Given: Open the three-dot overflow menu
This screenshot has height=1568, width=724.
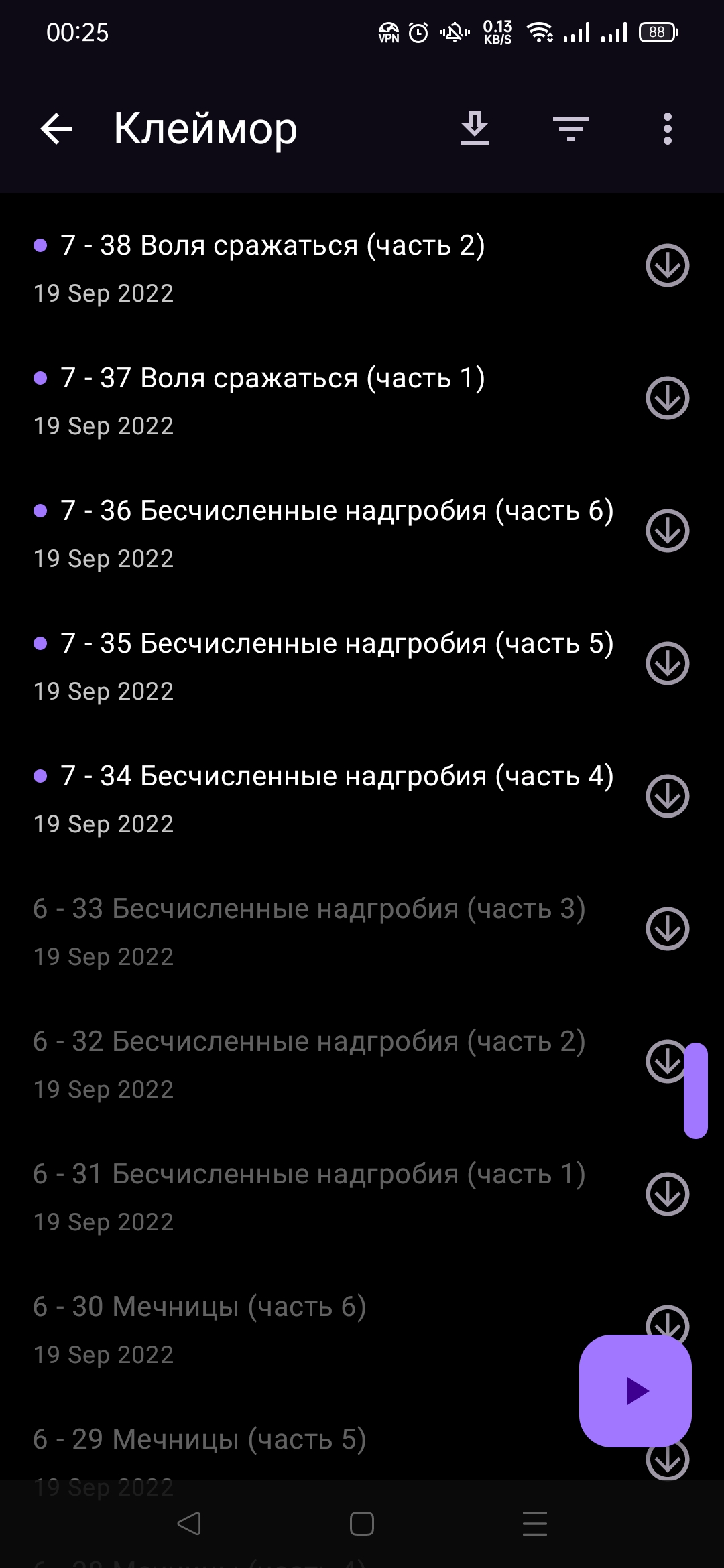Looking at the screenshot, I should (x=667, y=129).
